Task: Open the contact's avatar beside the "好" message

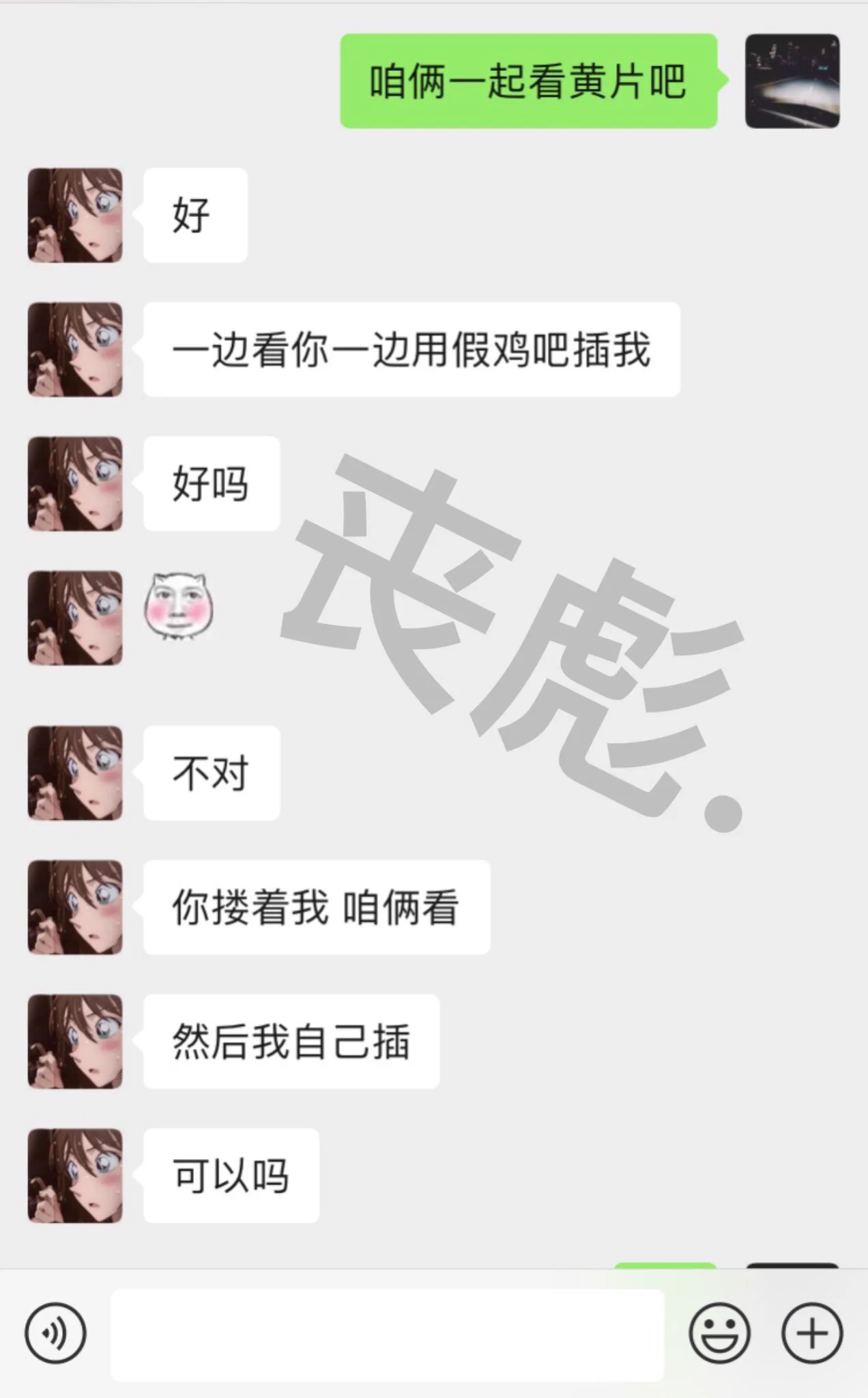Action: pyautogui.click(x=75, y=216)
